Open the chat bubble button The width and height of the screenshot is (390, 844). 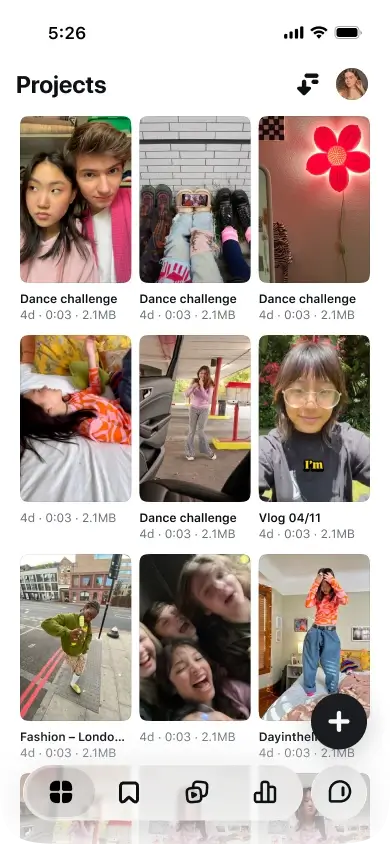pyautogui.click(x=339, y=792)
